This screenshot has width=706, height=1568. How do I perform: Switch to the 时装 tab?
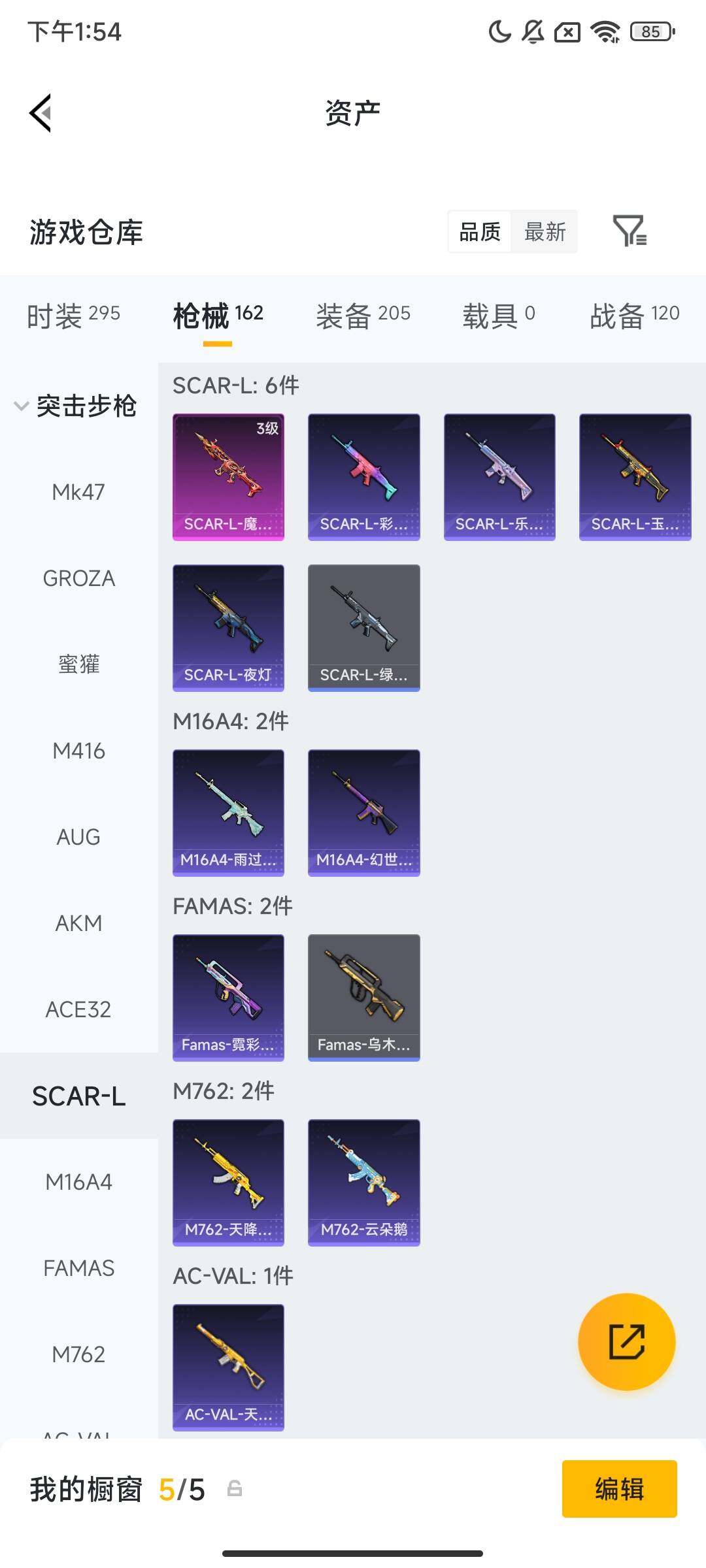point(73,316)
